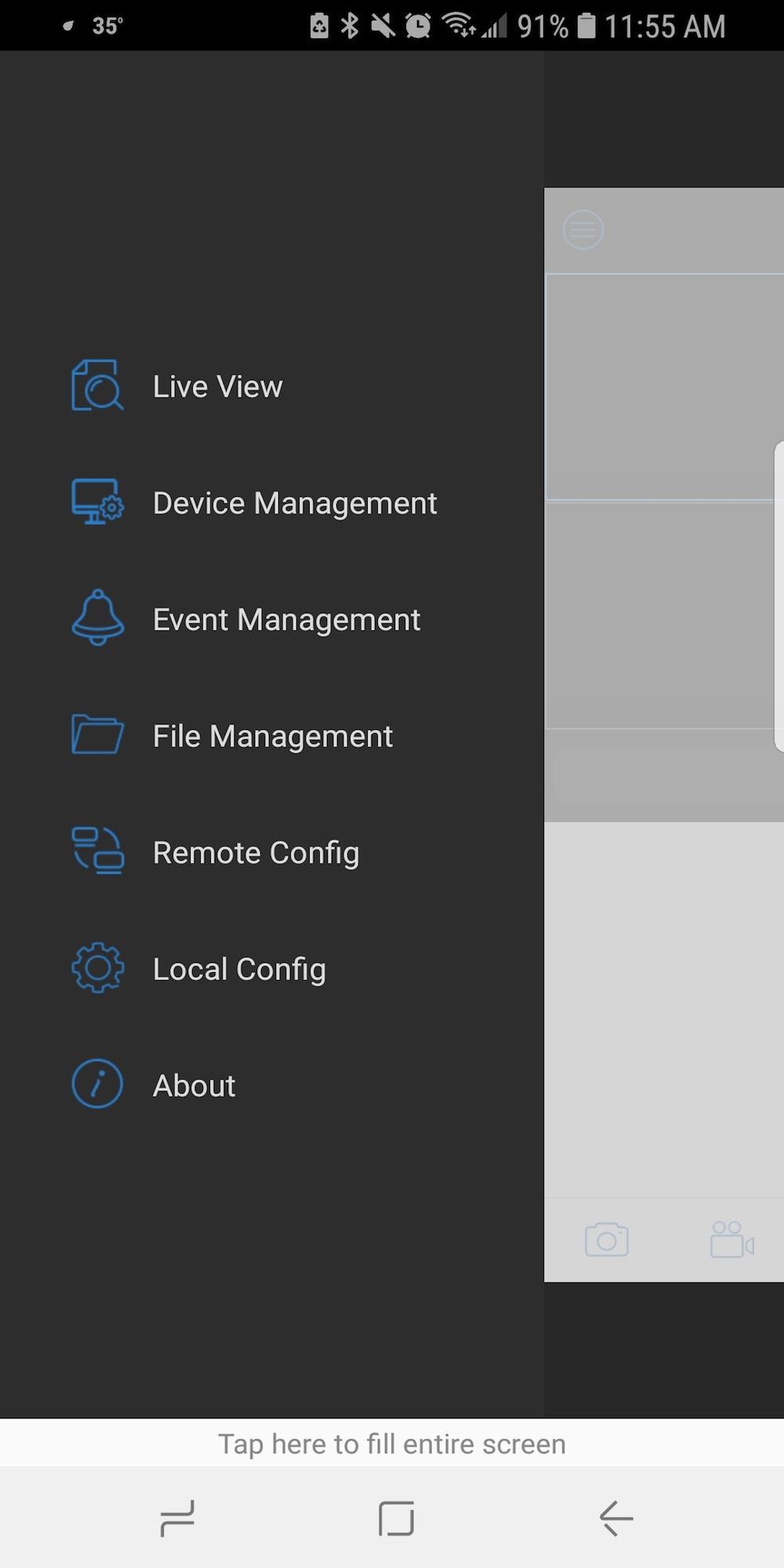Viewport: 784px width, 1568px height.
Task: View the About page
Action: pos(194,1086)
